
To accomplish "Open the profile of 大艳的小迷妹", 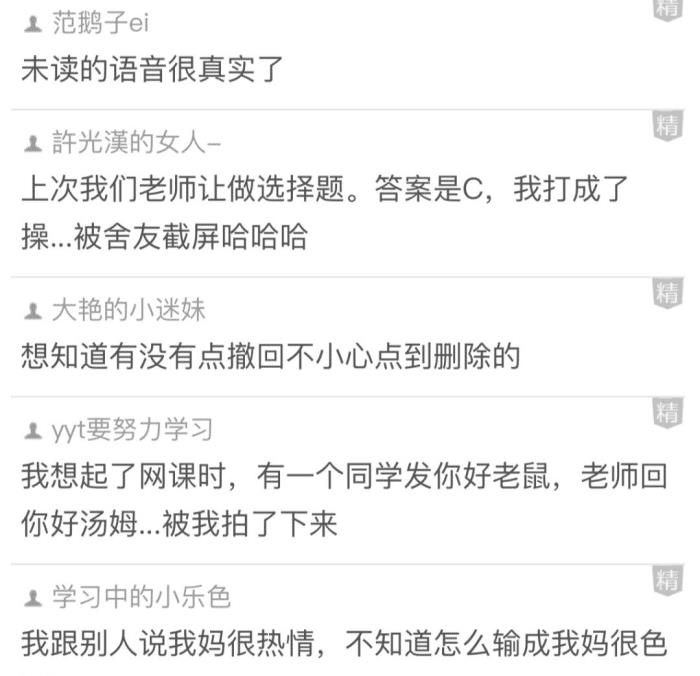I will click(x=128, y=310).
